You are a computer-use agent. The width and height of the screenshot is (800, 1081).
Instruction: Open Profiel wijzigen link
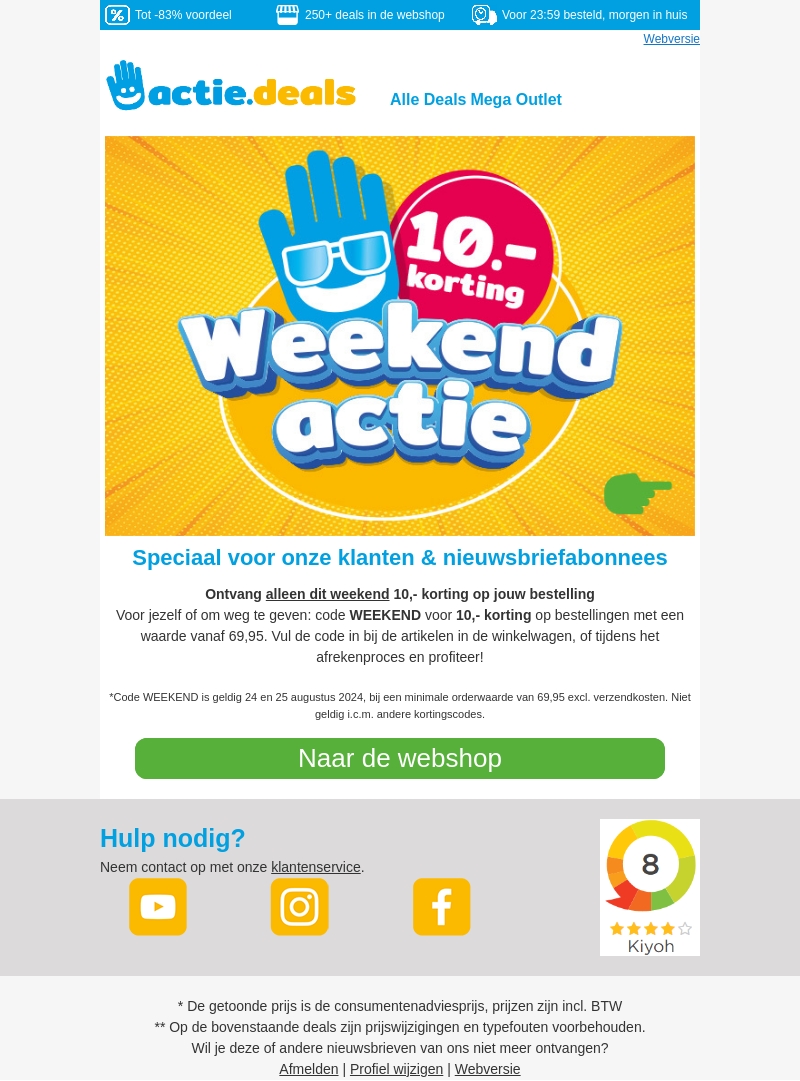(396, 1069)
